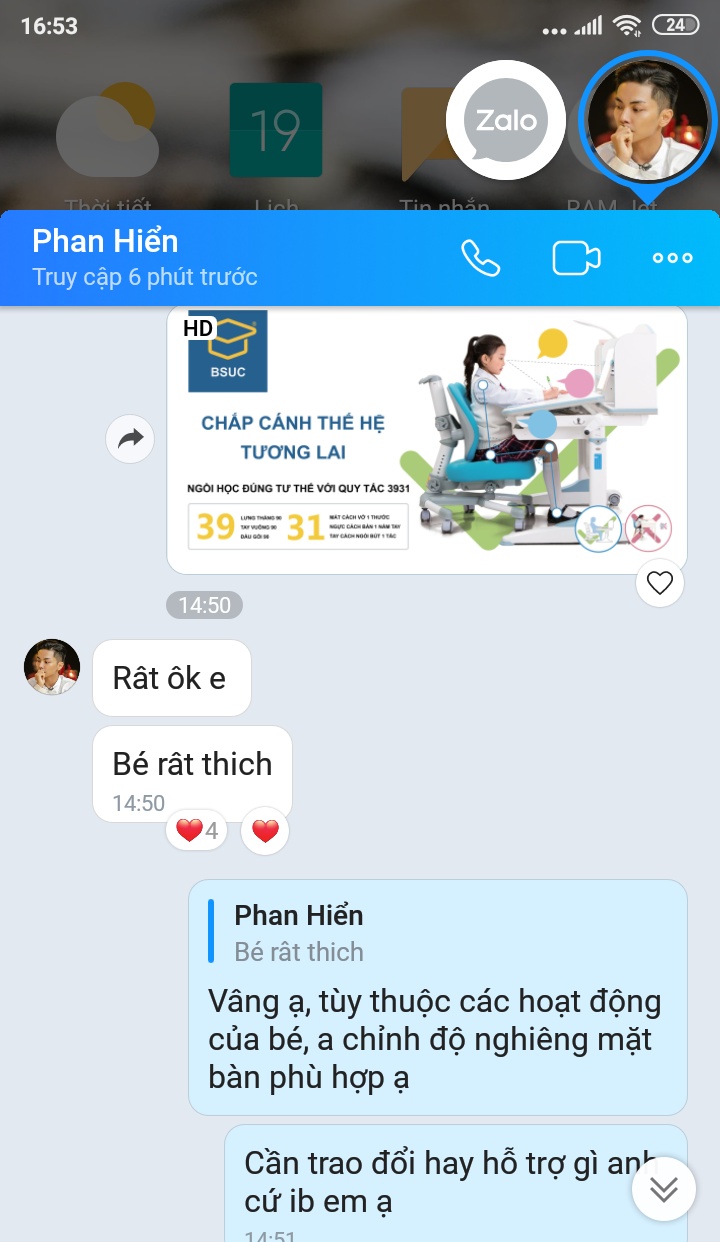View the 4 heart reactions count

[197, 830]
